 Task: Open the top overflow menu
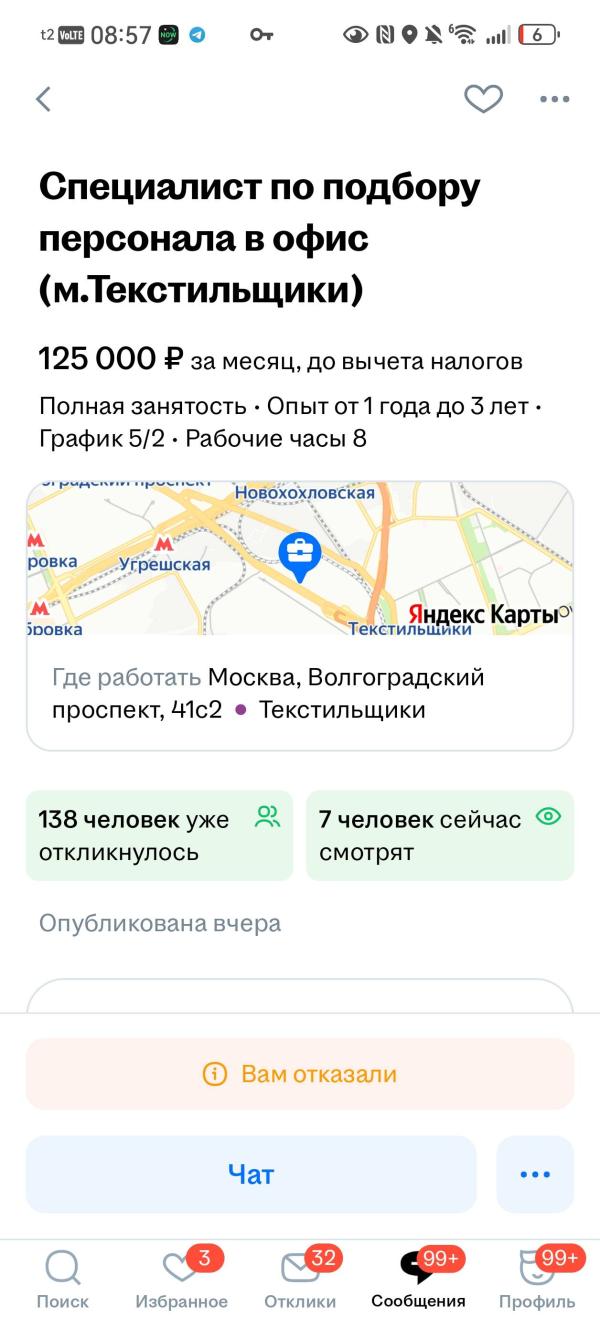(x=554, y=99)
